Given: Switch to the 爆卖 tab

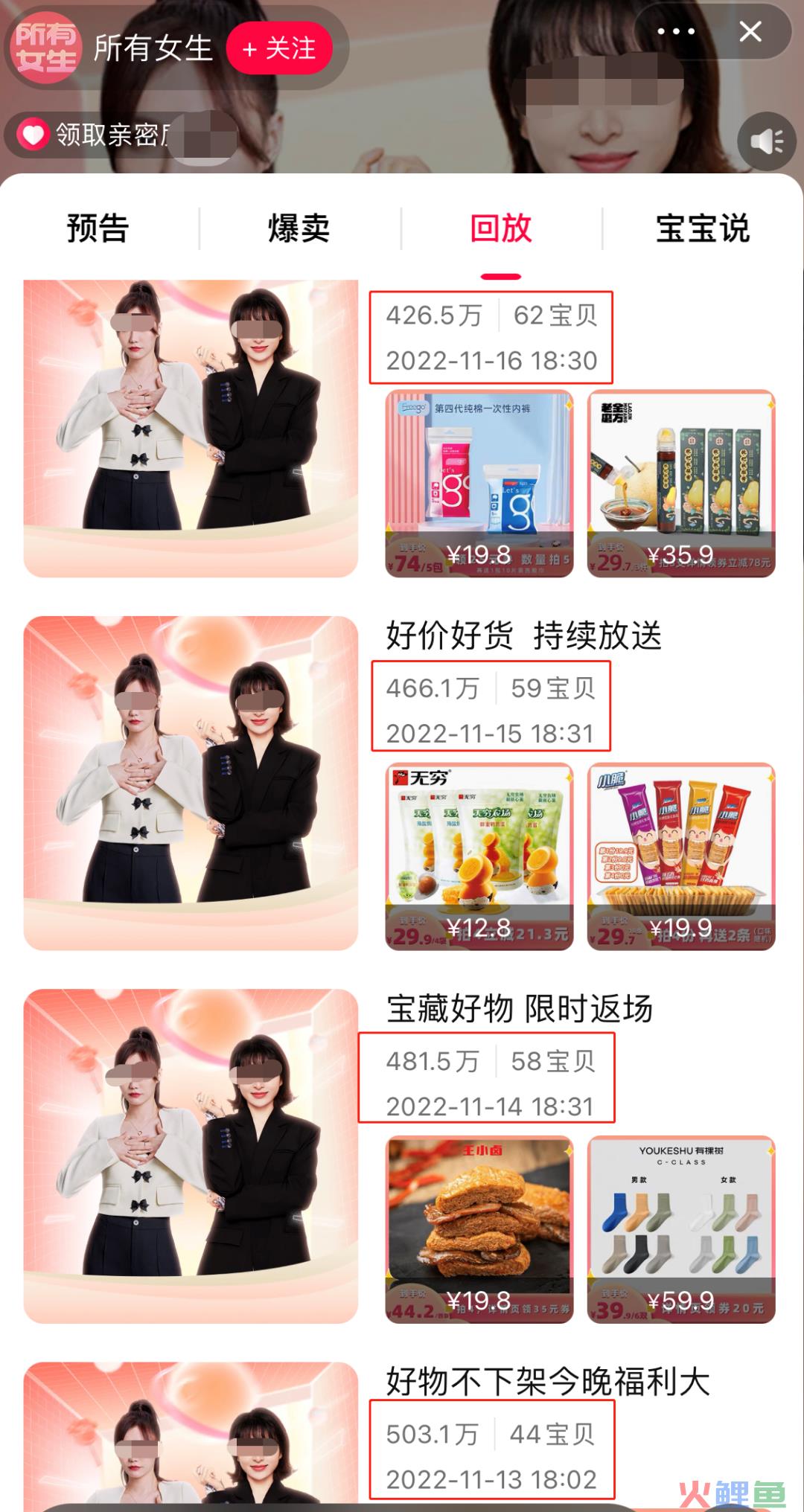Looking at the screenshot, I should click(x=299, y=228).
